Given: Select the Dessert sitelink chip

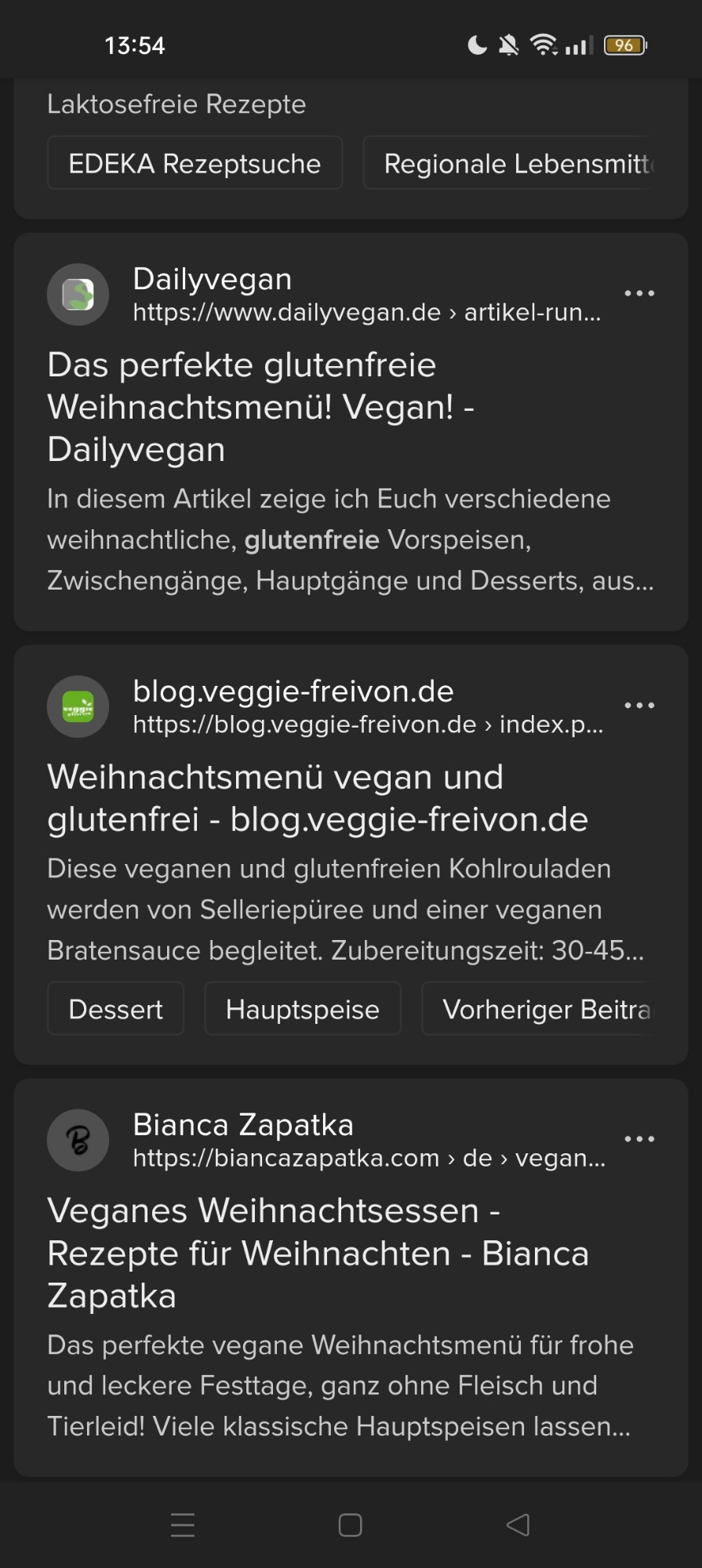Looking at the screenshot, I should click(x=116, y=1009).
